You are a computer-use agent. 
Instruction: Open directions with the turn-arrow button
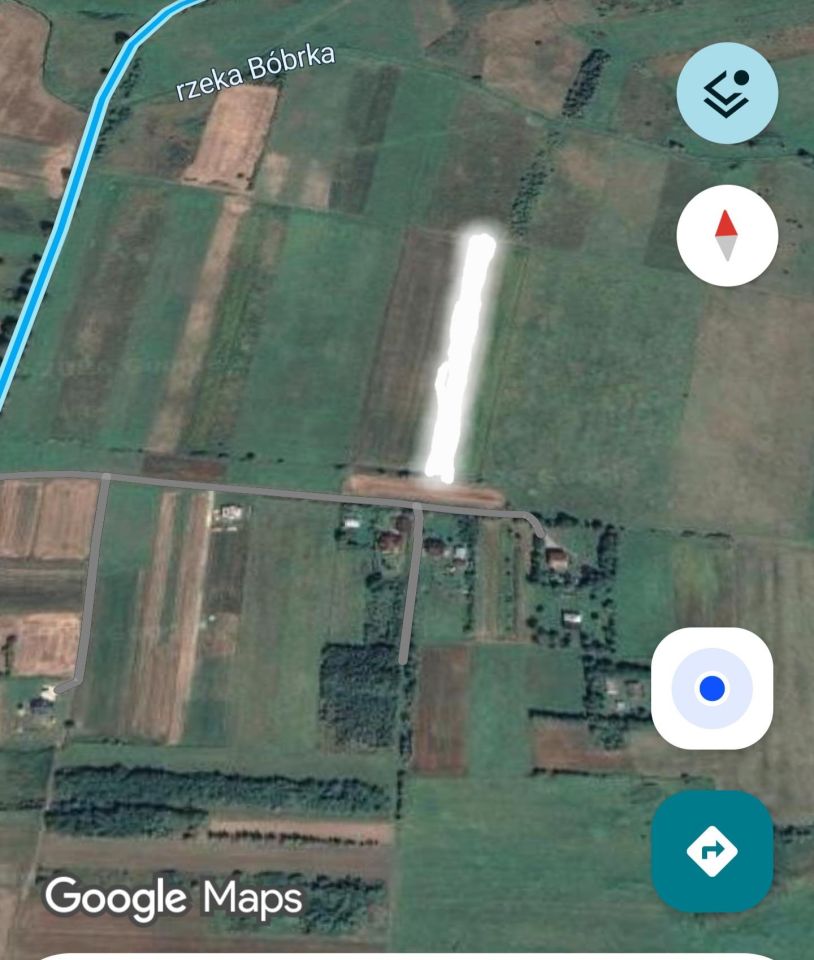(x=712, y=851)
